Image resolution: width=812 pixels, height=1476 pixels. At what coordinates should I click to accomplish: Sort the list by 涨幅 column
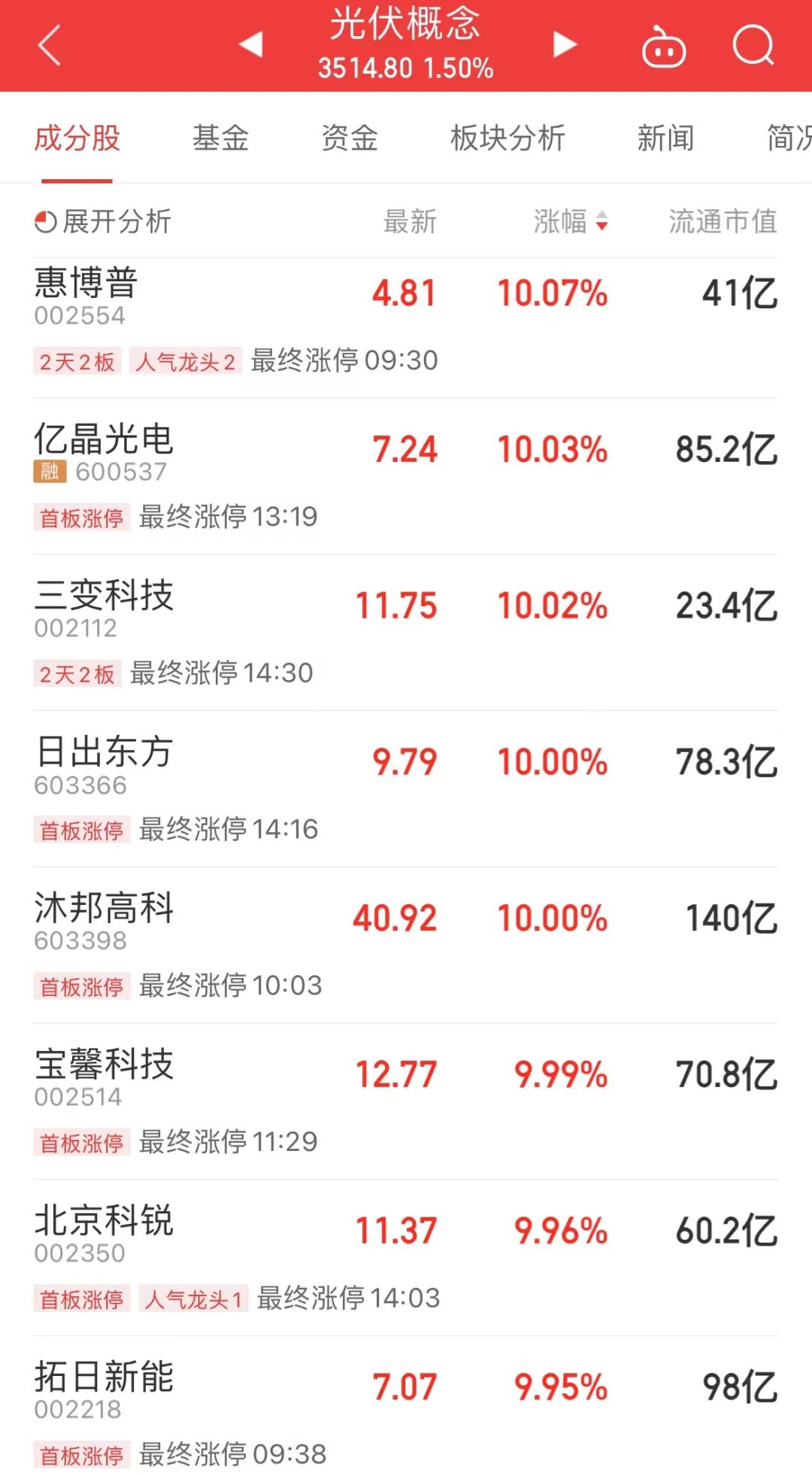click(570, 221)
